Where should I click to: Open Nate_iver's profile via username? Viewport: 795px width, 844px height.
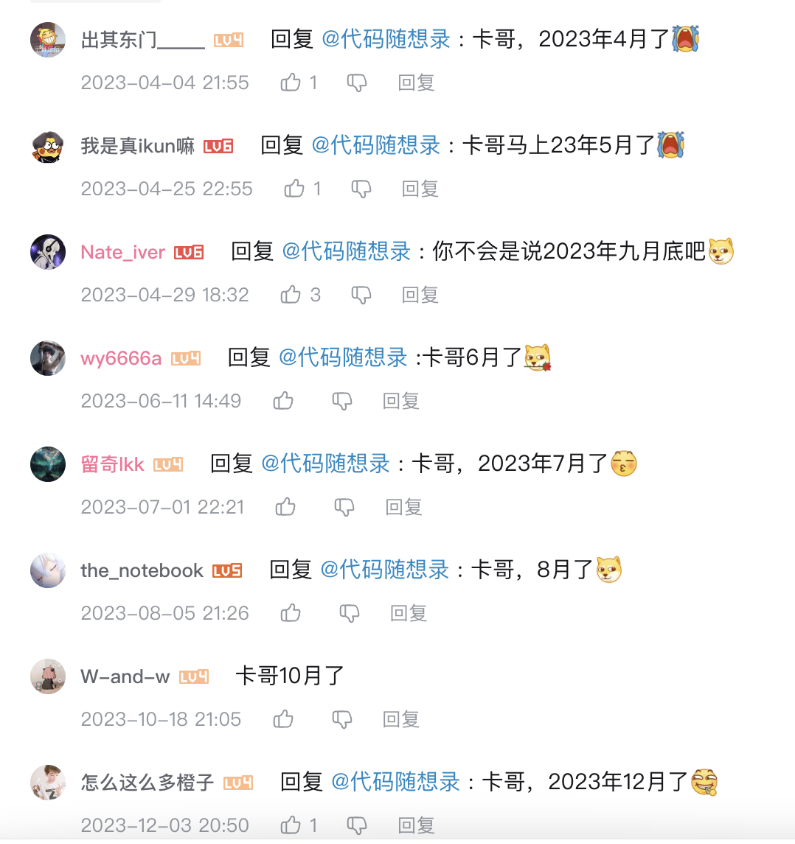tap(122, 252)
